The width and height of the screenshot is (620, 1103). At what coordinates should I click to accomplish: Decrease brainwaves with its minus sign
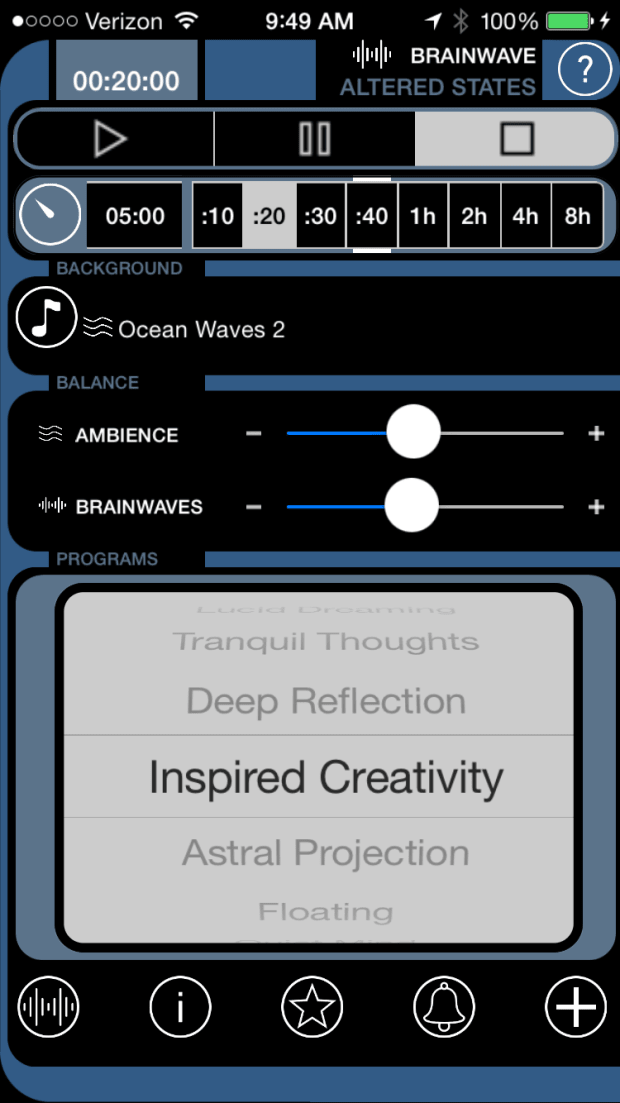254,506
